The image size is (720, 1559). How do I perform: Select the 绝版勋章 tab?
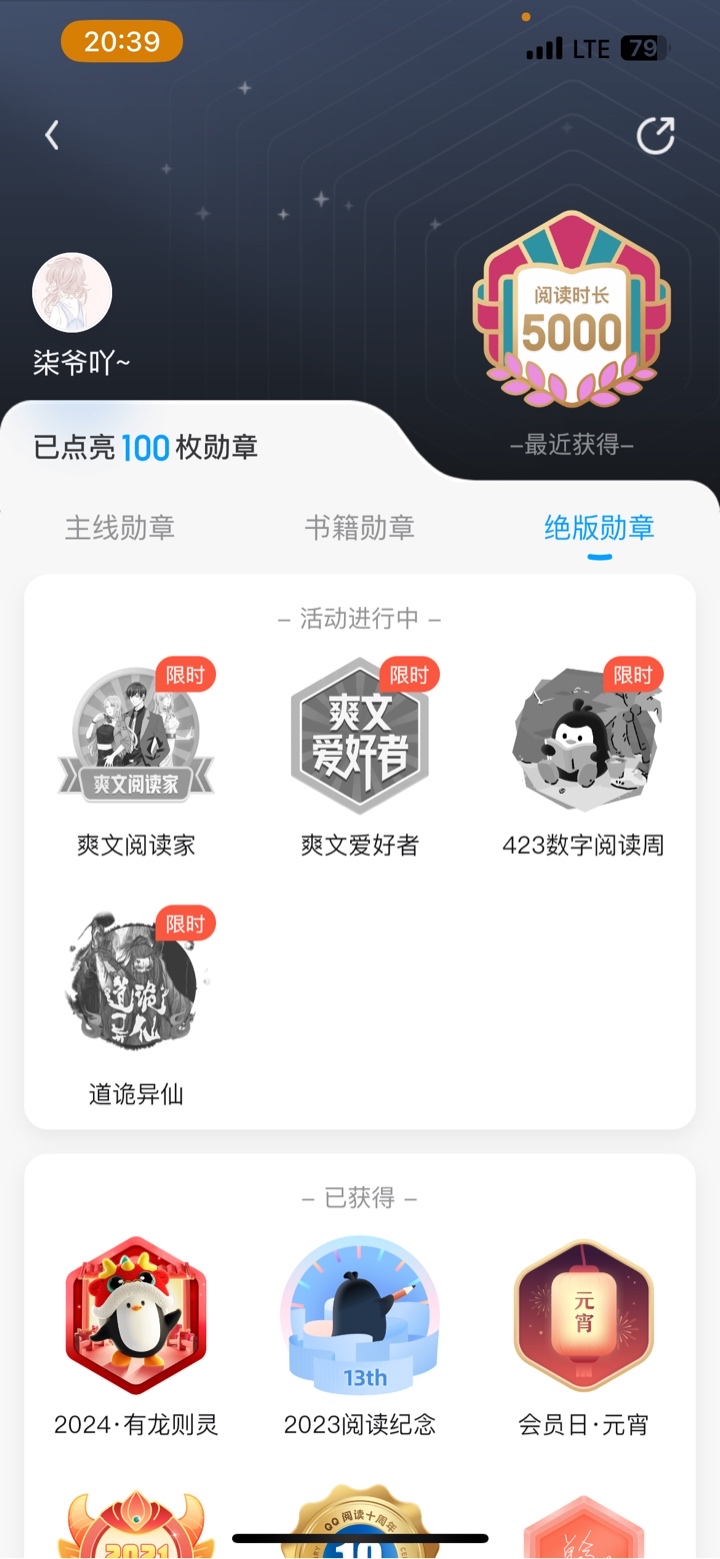[x=599, y=528]
